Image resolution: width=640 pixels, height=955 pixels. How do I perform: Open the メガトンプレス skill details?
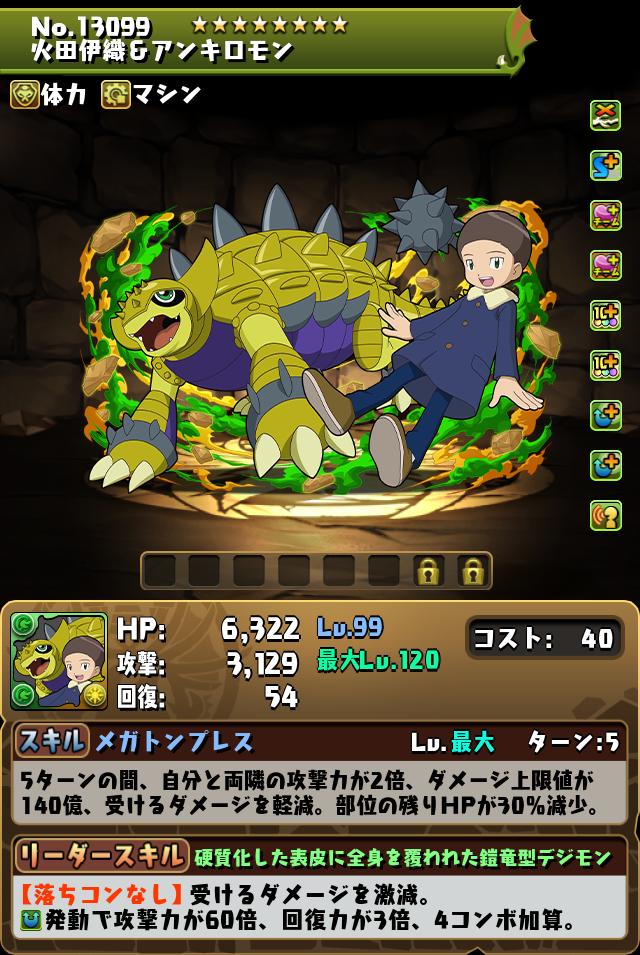(x=176, y=742)
